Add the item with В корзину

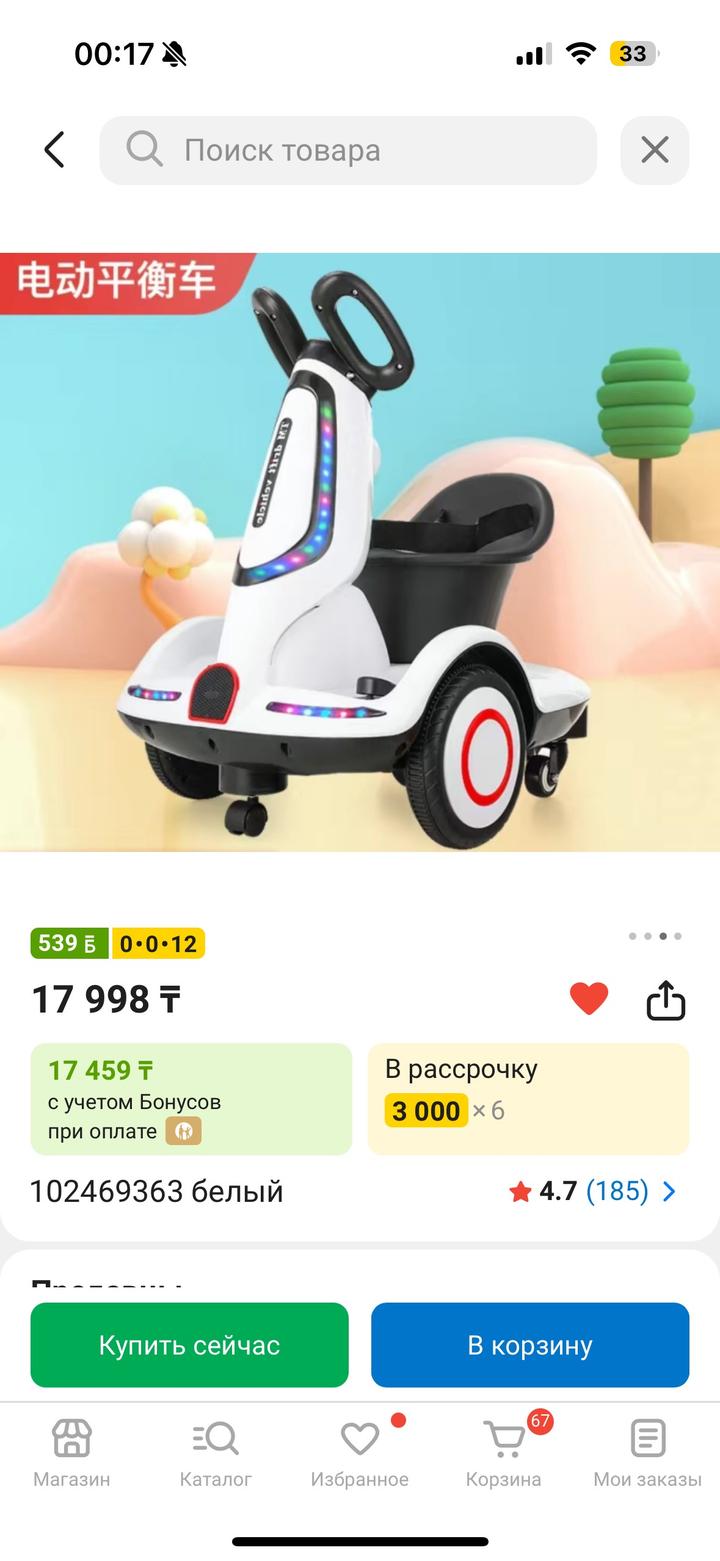pos(530,1345)
